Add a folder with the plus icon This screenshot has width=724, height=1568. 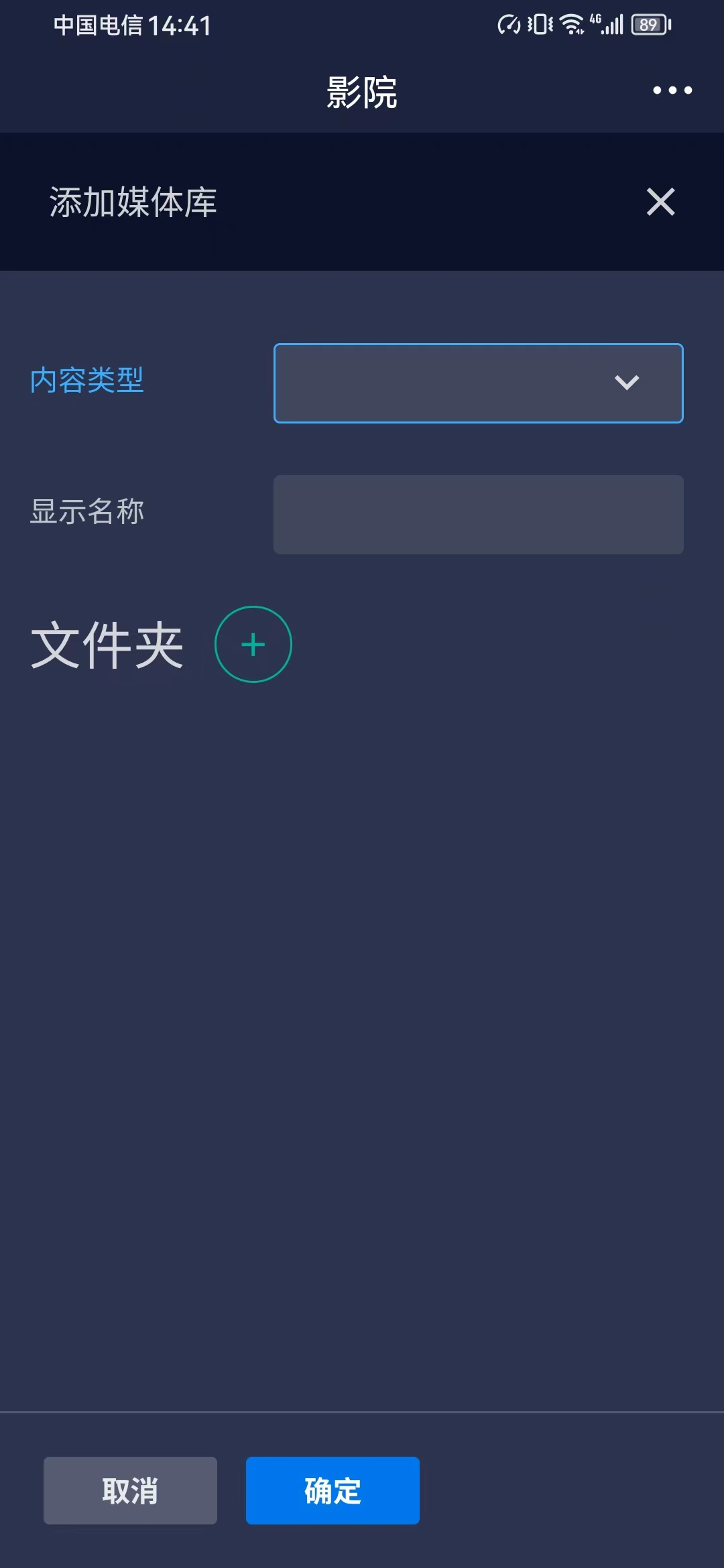253,645
